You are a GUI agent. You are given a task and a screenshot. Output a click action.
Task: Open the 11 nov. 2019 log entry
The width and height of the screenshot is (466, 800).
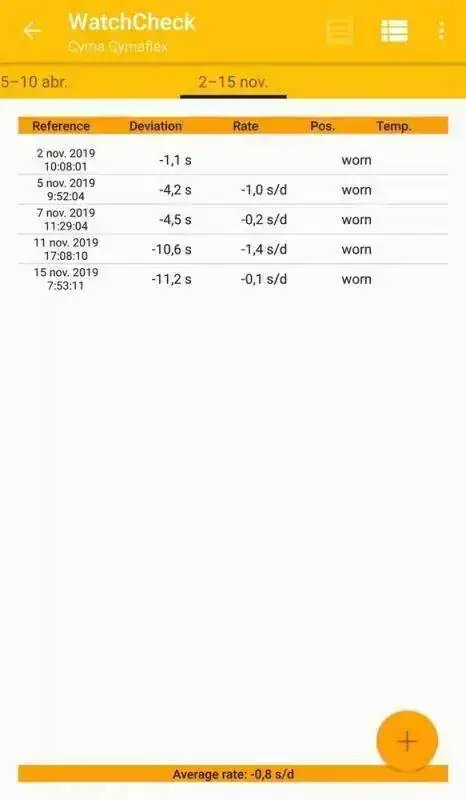[233, 249]
